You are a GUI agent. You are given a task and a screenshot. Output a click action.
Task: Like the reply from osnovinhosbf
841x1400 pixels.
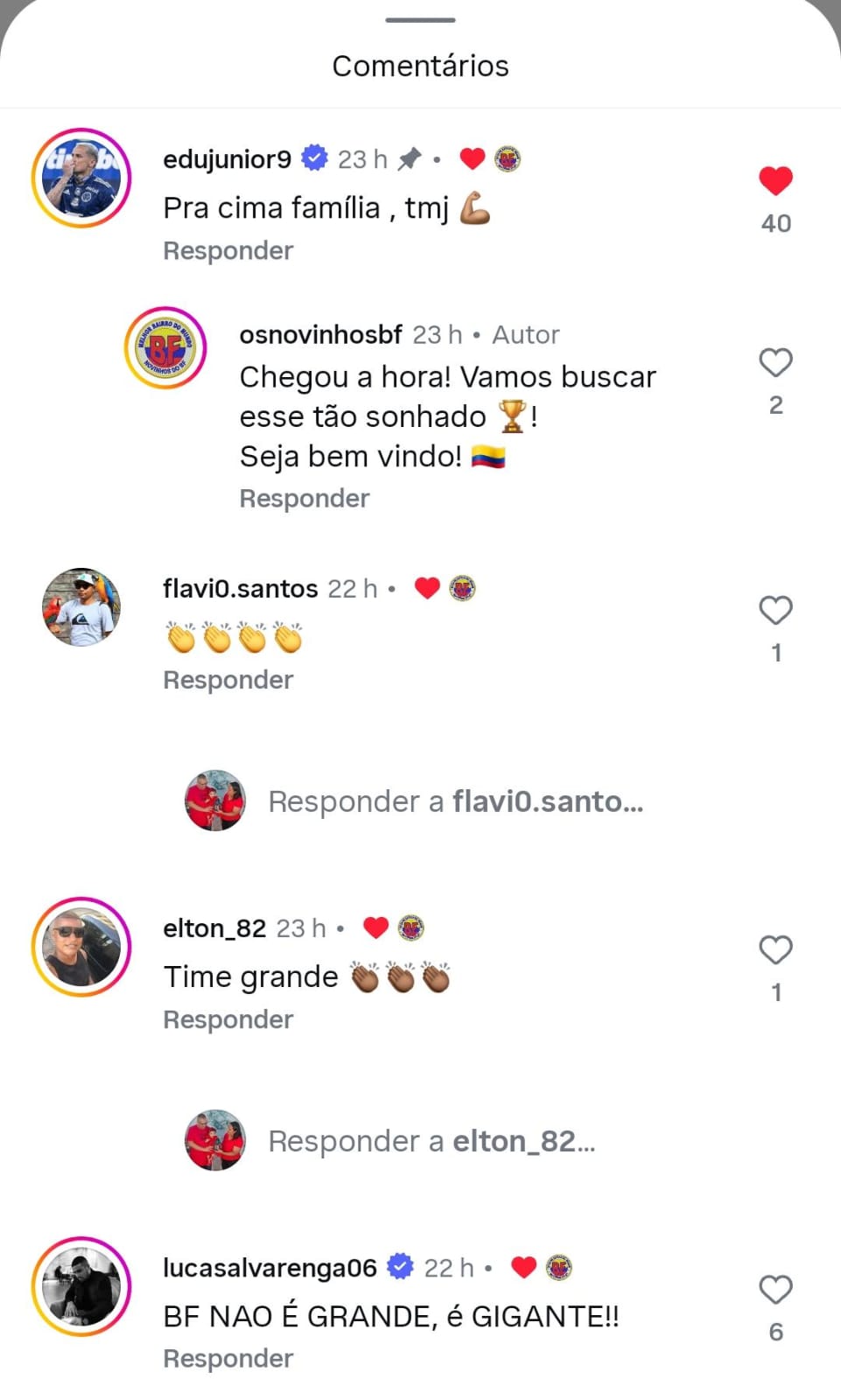point(775,363)
